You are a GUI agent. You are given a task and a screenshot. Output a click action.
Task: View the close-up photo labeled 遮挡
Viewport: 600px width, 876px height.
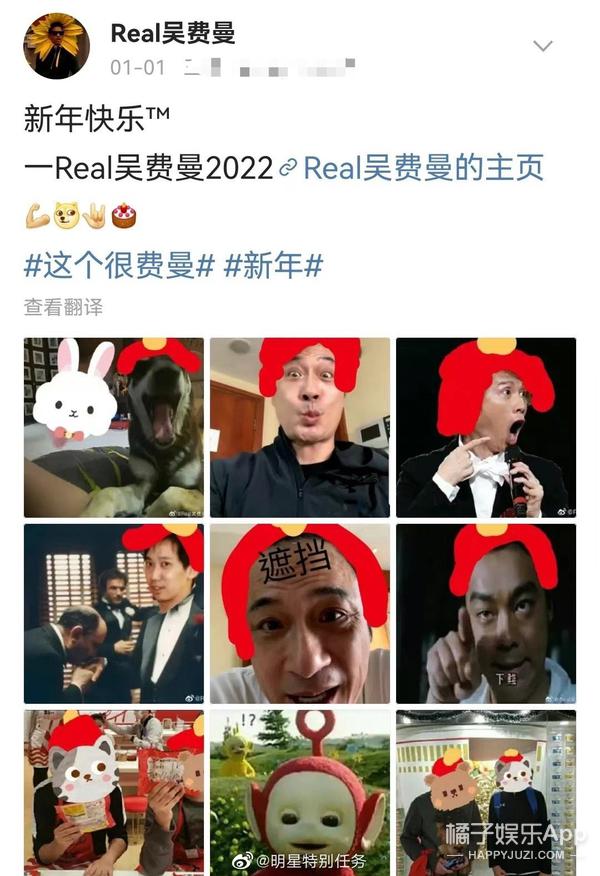[299, 613]
